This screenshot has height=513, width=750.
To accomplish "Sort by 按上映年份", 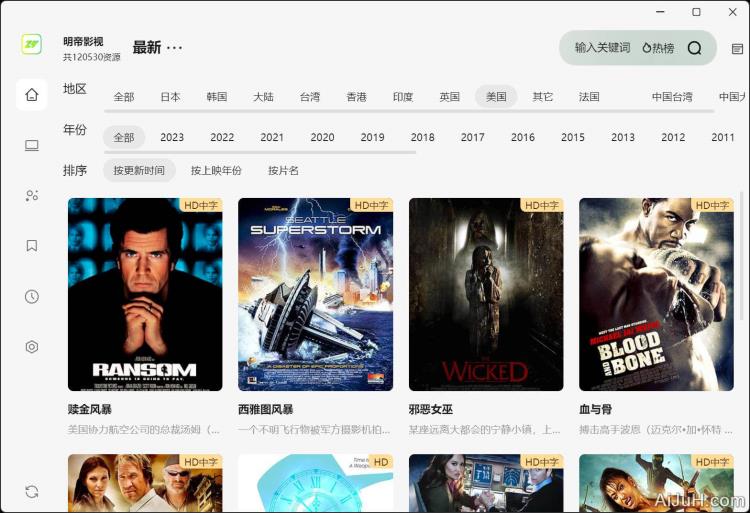I will [216, 171].
